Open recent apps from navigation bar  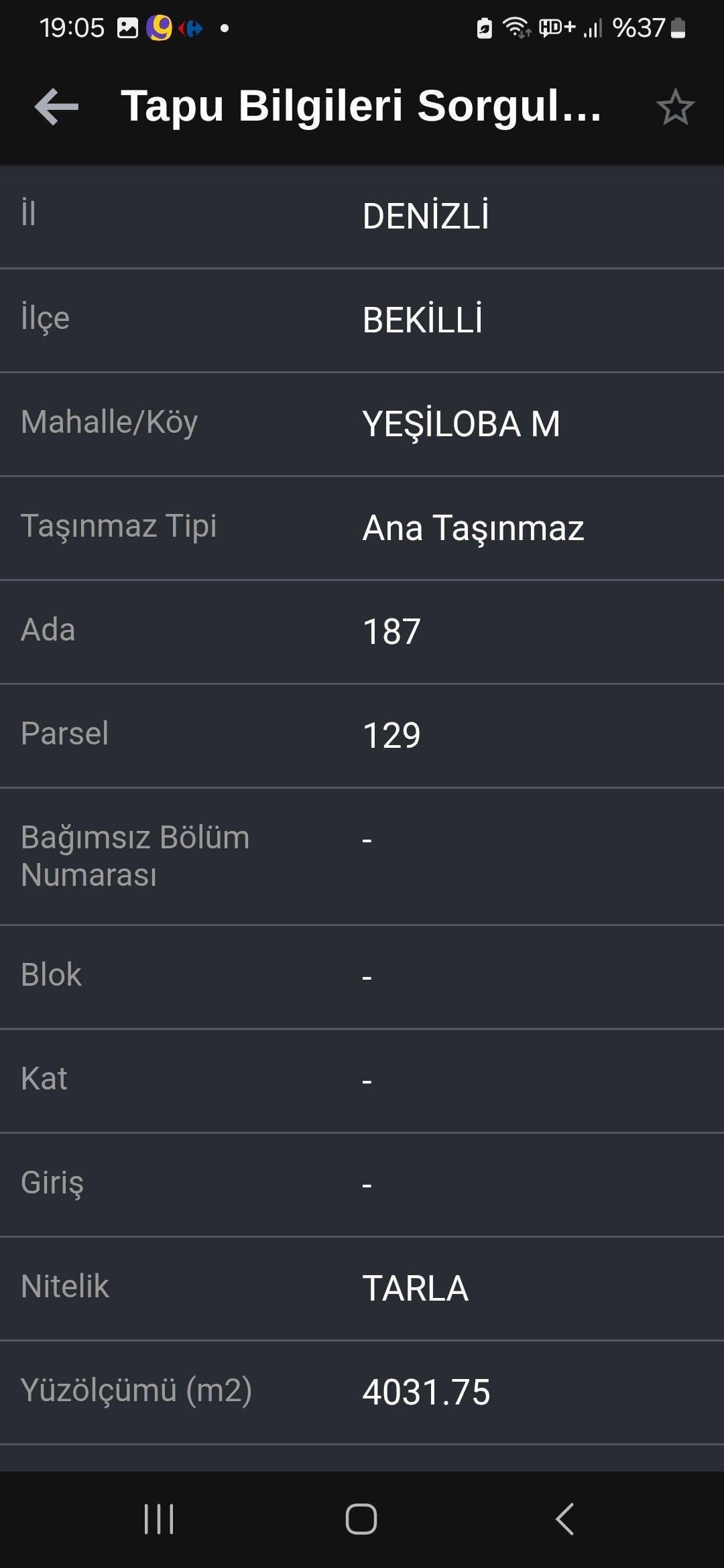point(159,1519)
